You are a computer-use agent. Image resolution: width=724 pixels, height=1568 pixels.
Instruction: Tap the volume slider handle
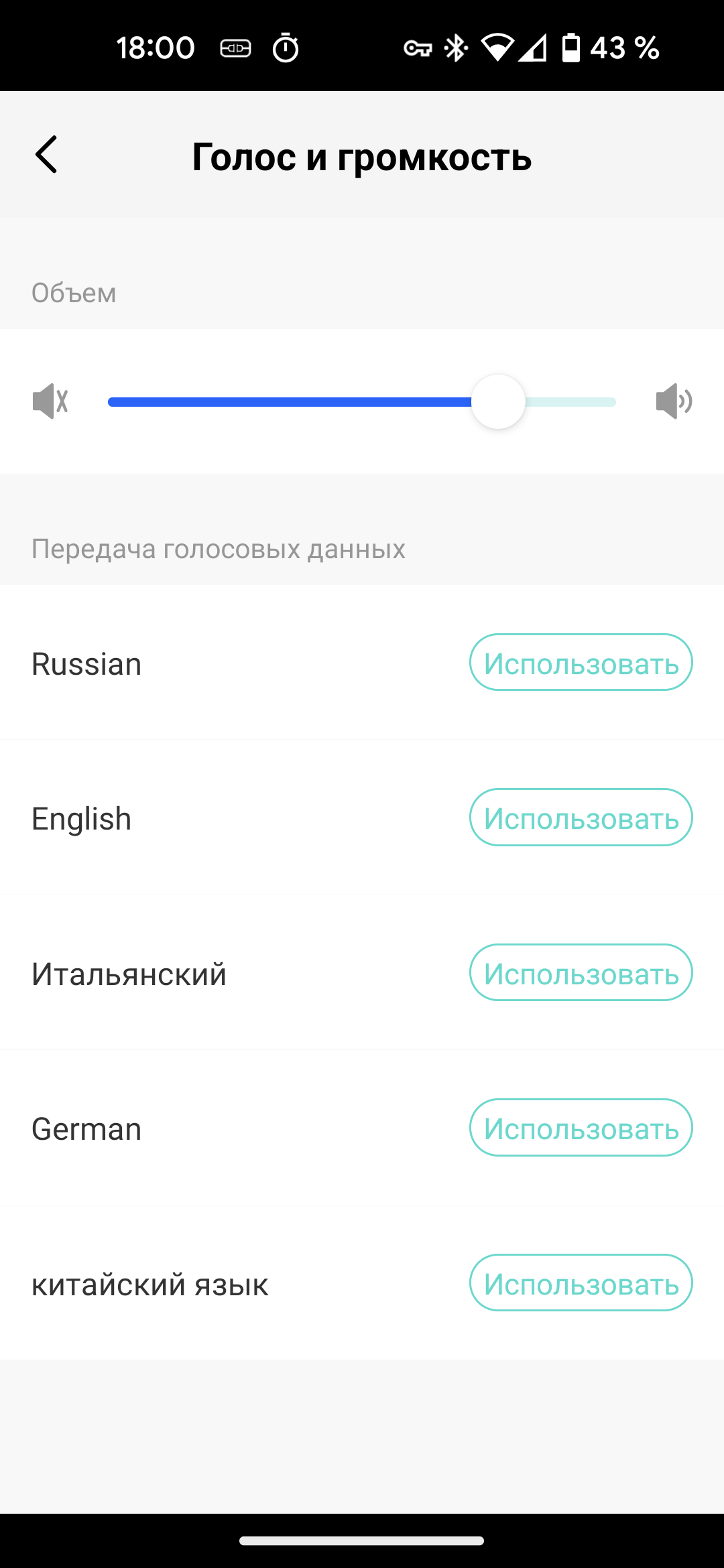(x=498, y=402)
